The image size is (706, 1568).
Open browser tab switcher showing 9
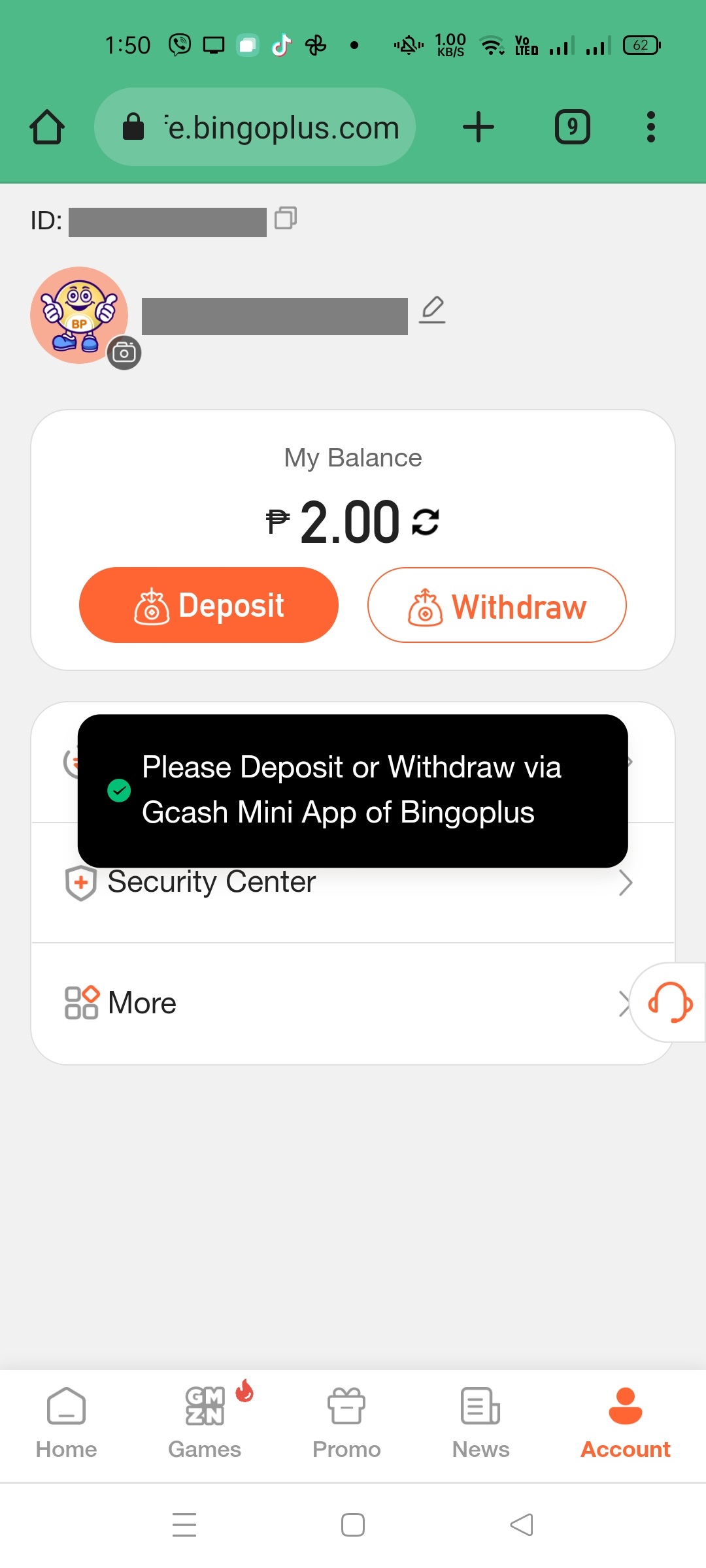point(572,127)
